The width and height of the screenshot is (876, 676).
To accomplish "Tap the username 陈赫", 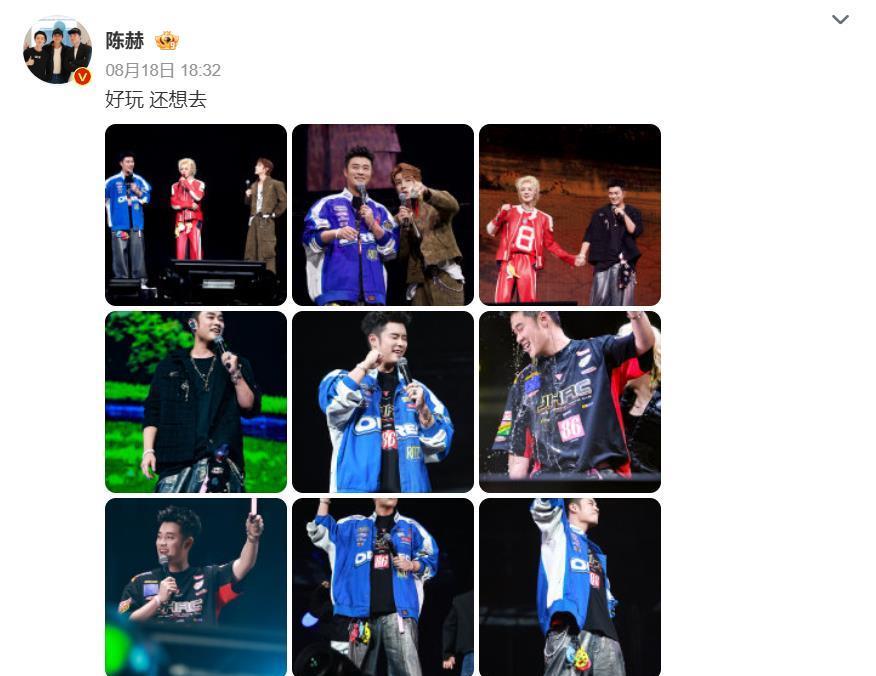I will pyautogui.click(x=125, y=41).
